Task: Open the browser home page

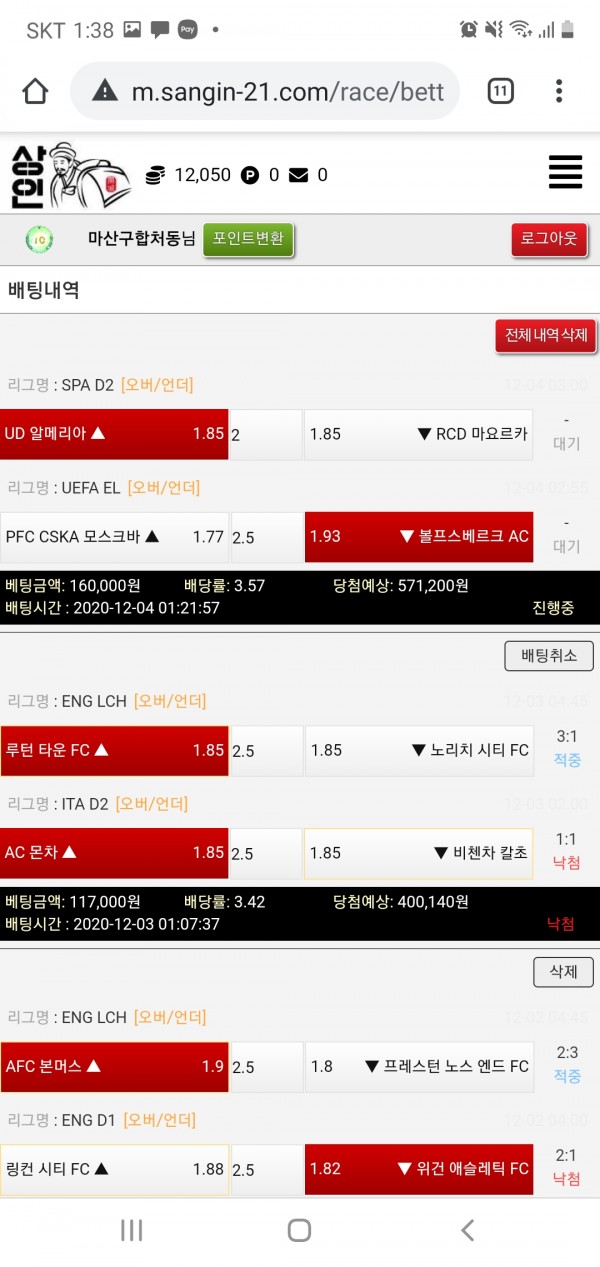Action: pos(35,92)
